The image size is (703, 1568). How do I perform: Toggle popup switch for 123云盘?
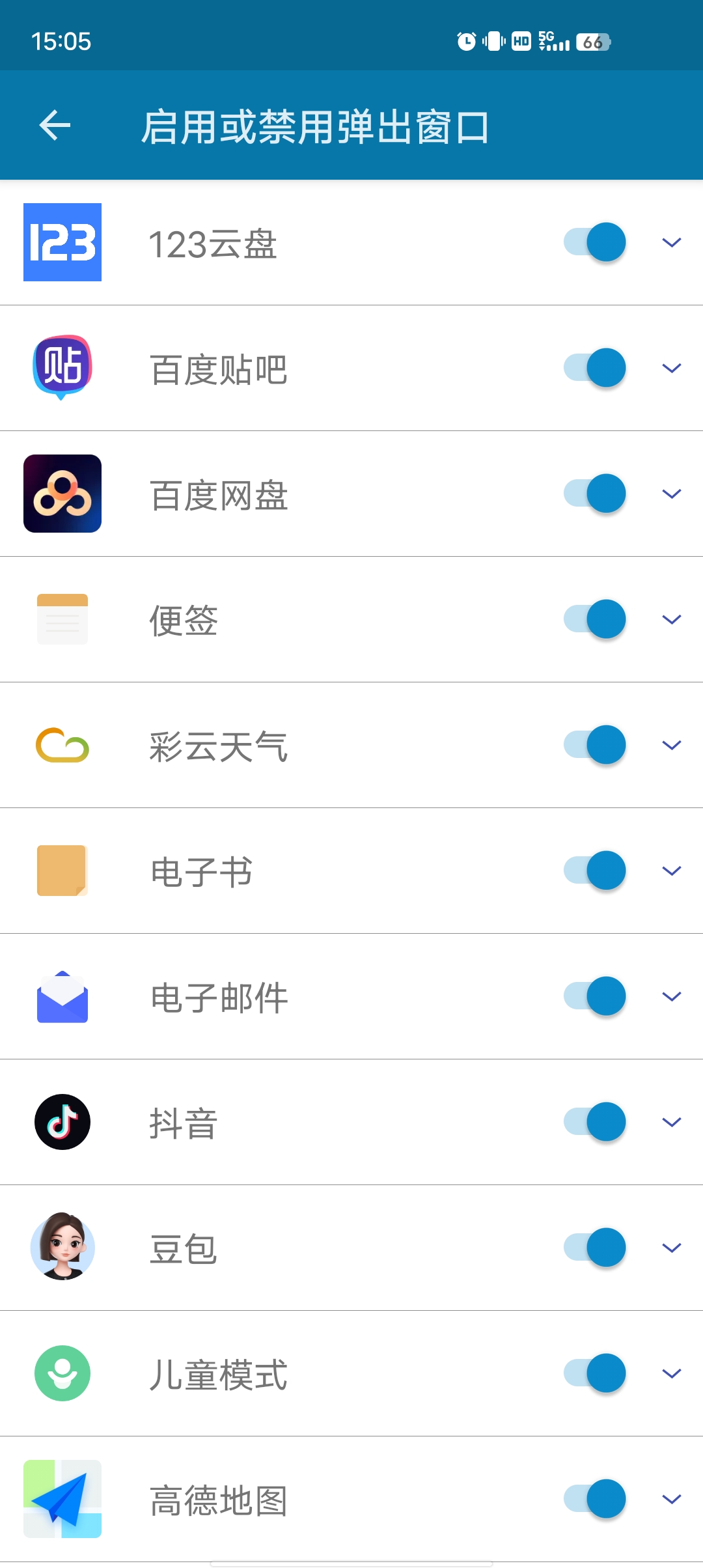(595, 242)
